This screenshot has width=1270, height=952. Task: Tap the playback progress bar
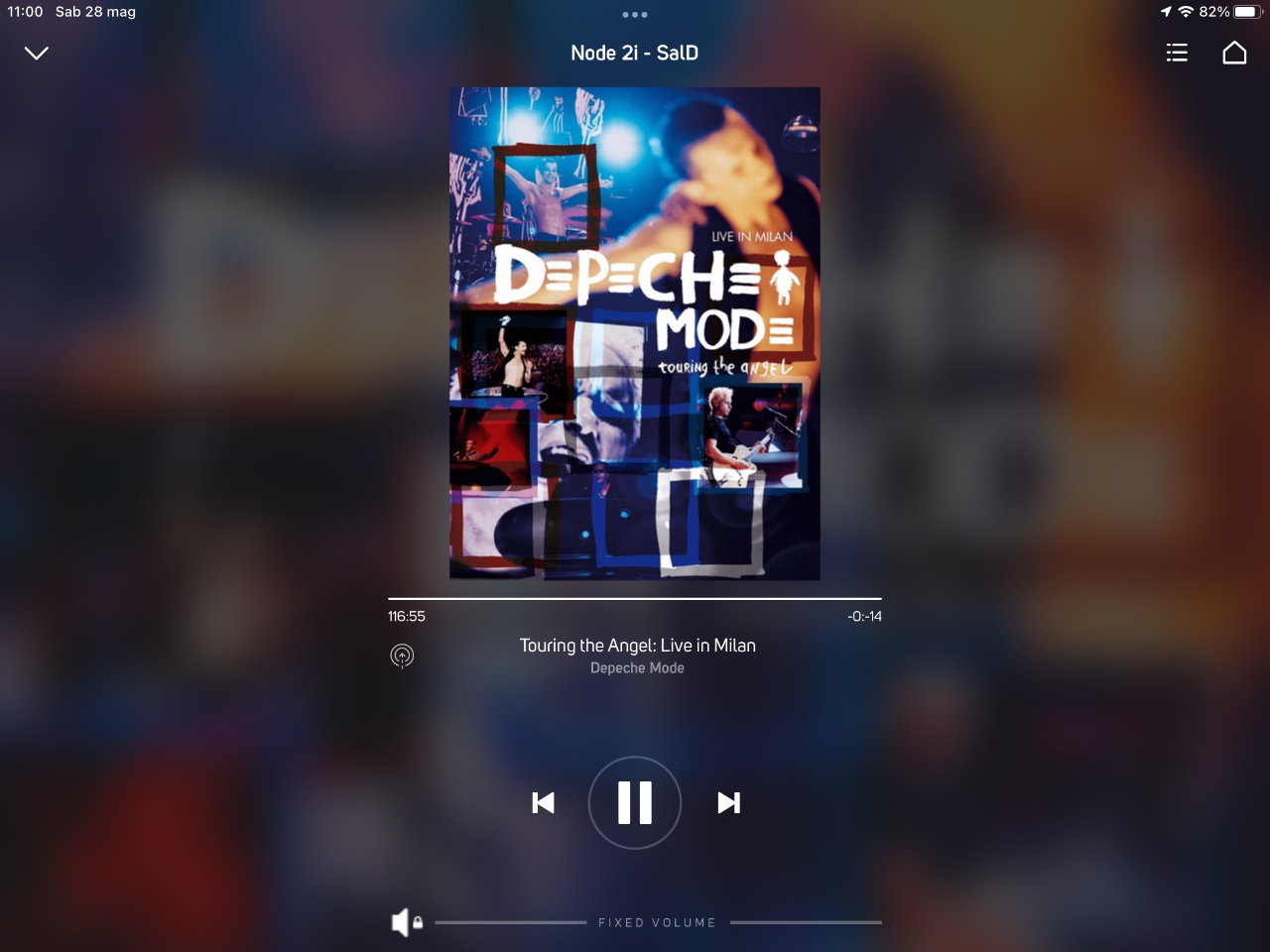coord(635,599)
